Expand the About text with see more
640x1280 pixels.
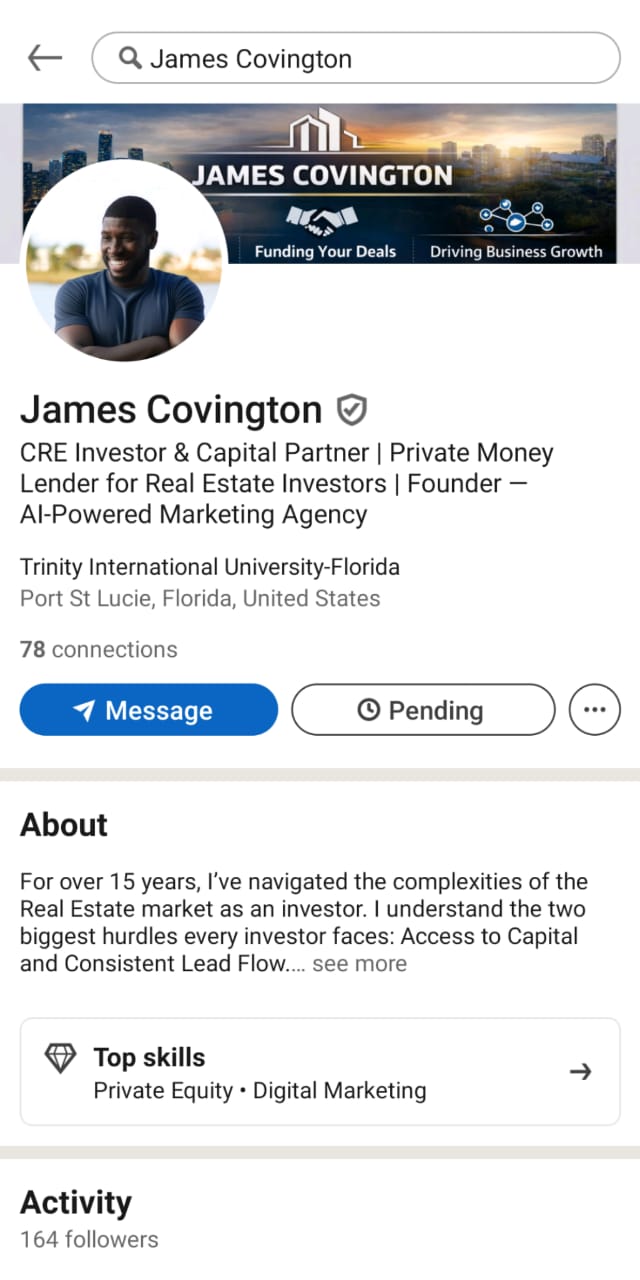pyautogui.click(x=359, y=964)
